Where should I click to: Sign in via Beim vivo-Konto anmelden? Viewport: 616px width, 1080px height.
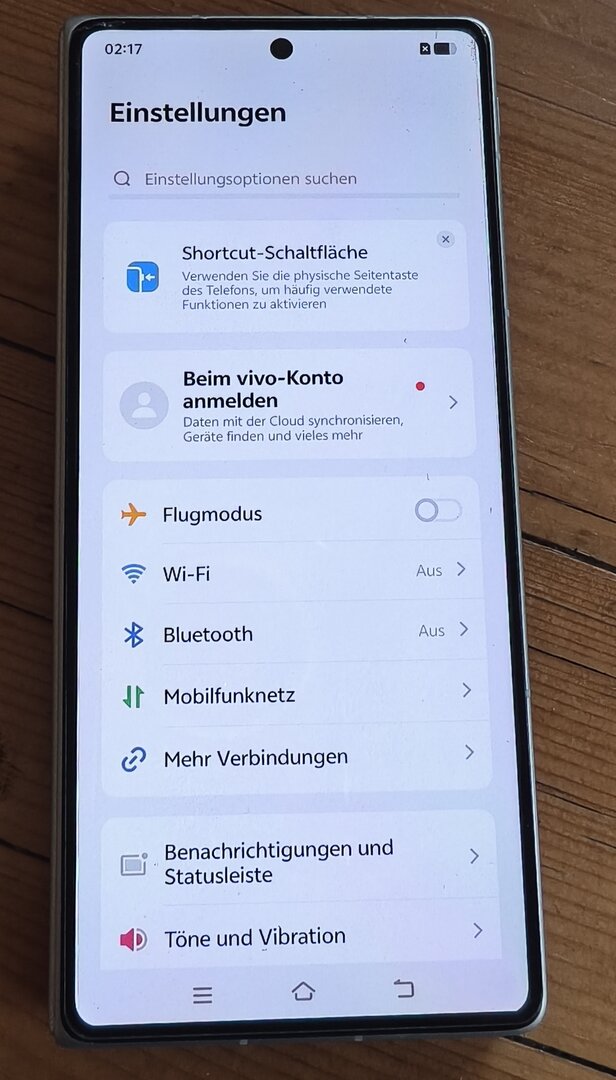click(287, 404)
